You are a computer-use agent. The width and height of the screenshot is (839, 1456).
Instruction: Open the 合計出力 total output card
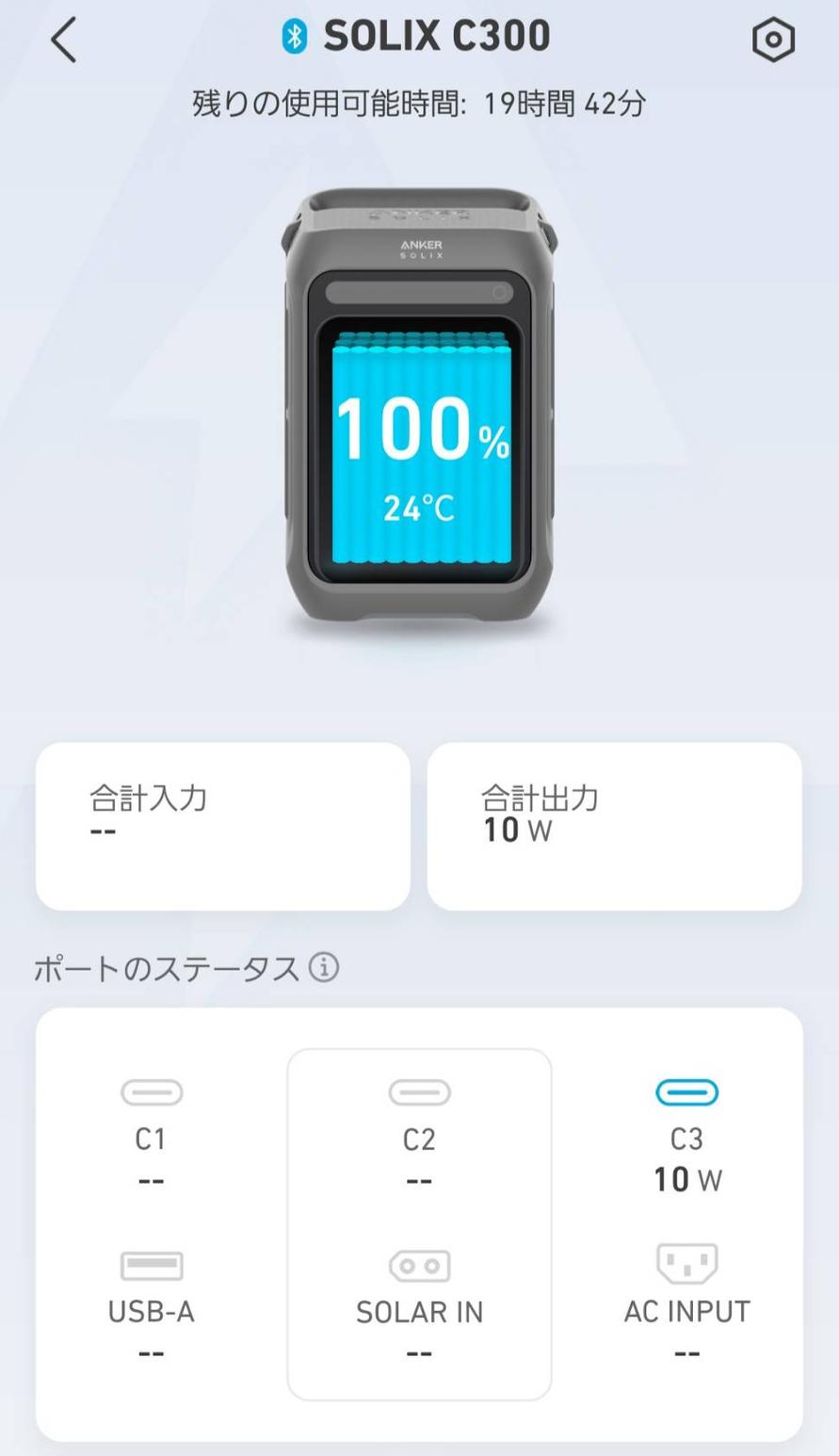[x=614, y=826]
